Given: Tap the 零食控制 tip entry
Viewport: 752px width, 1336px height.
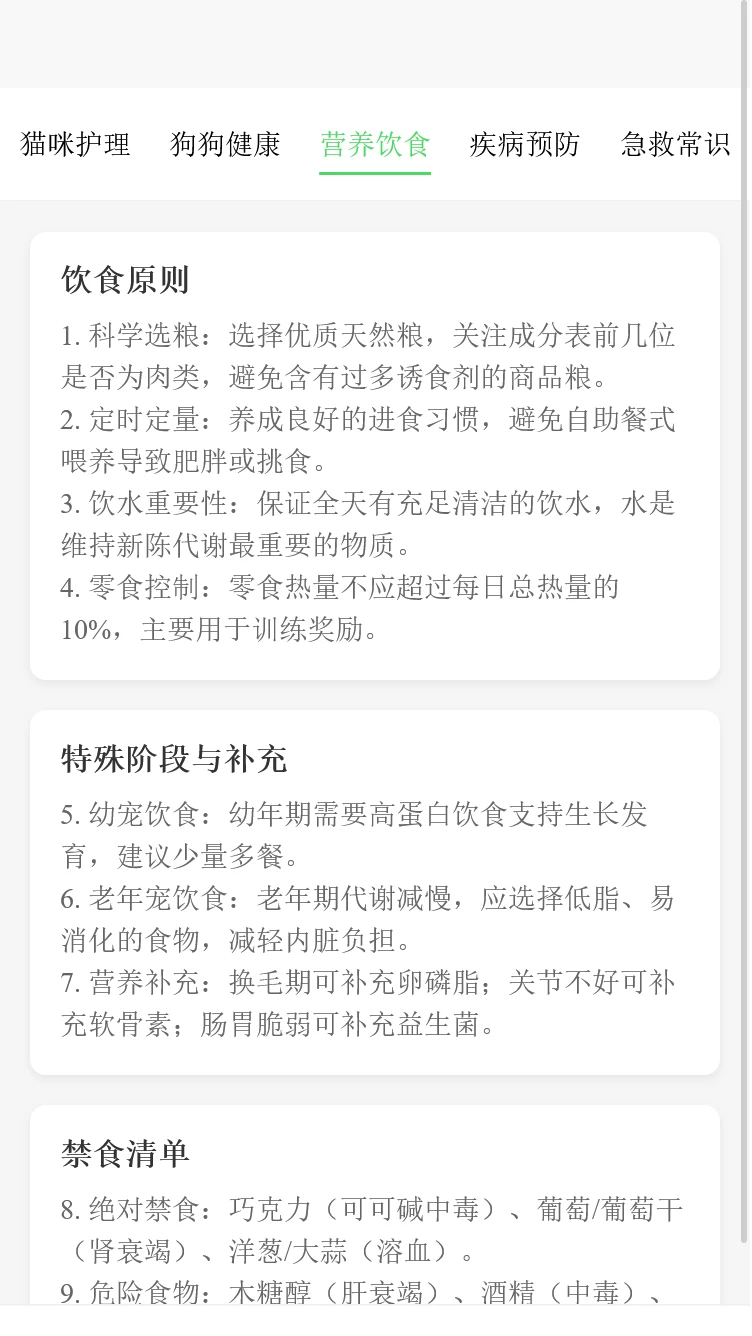Looking at the screenshot, I should [x=340, y=609].
